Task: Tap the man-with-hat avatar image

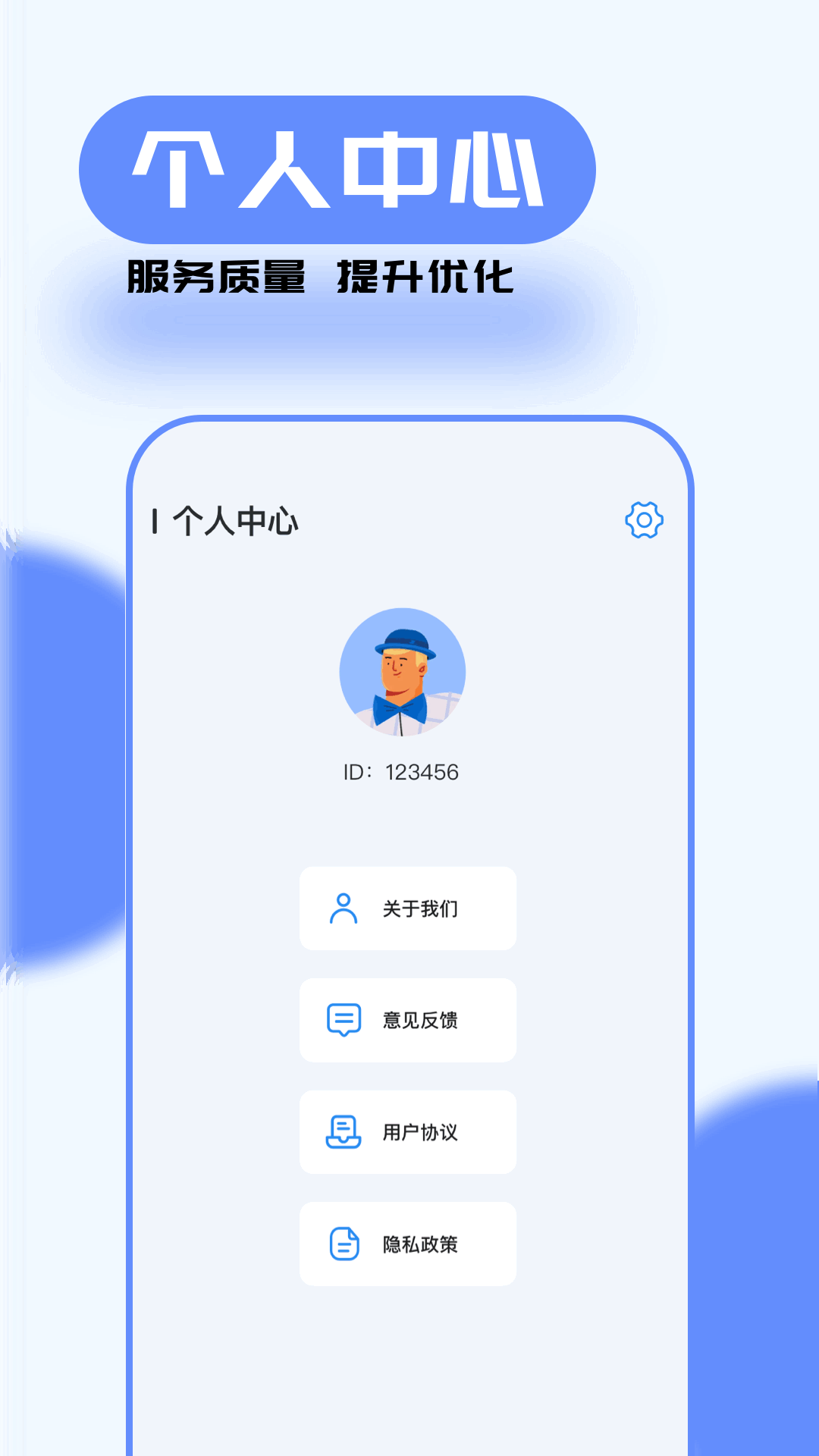Action: pos(403,673)
